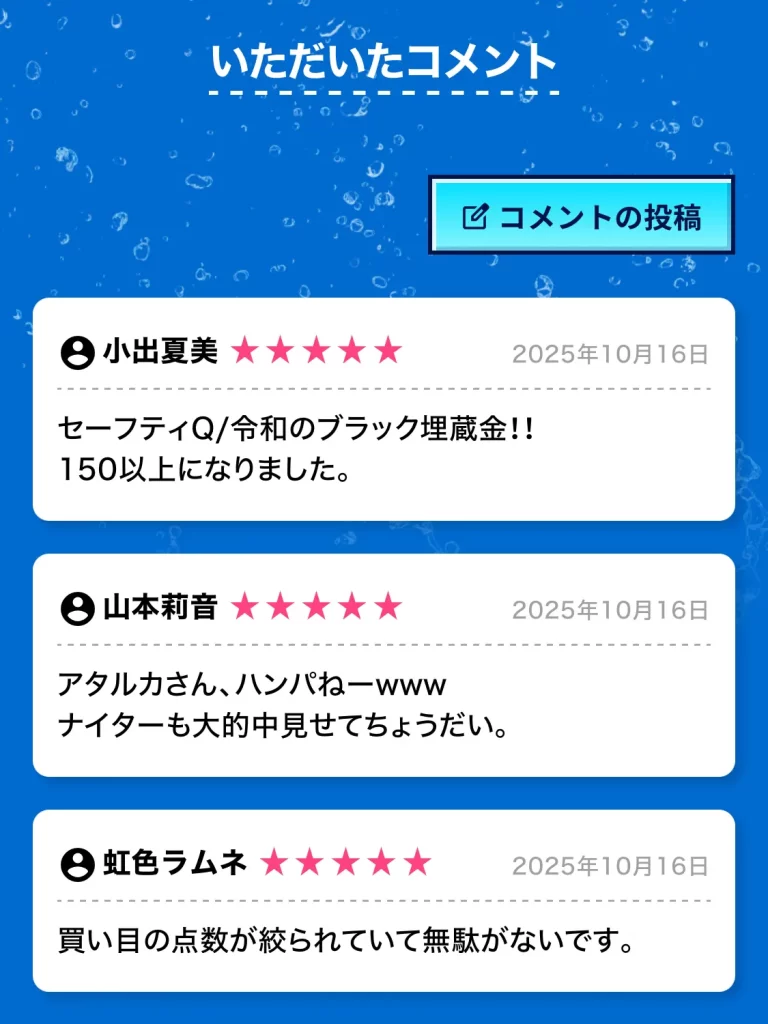Click the date on 山本莉音's comment

coord(608,610)
